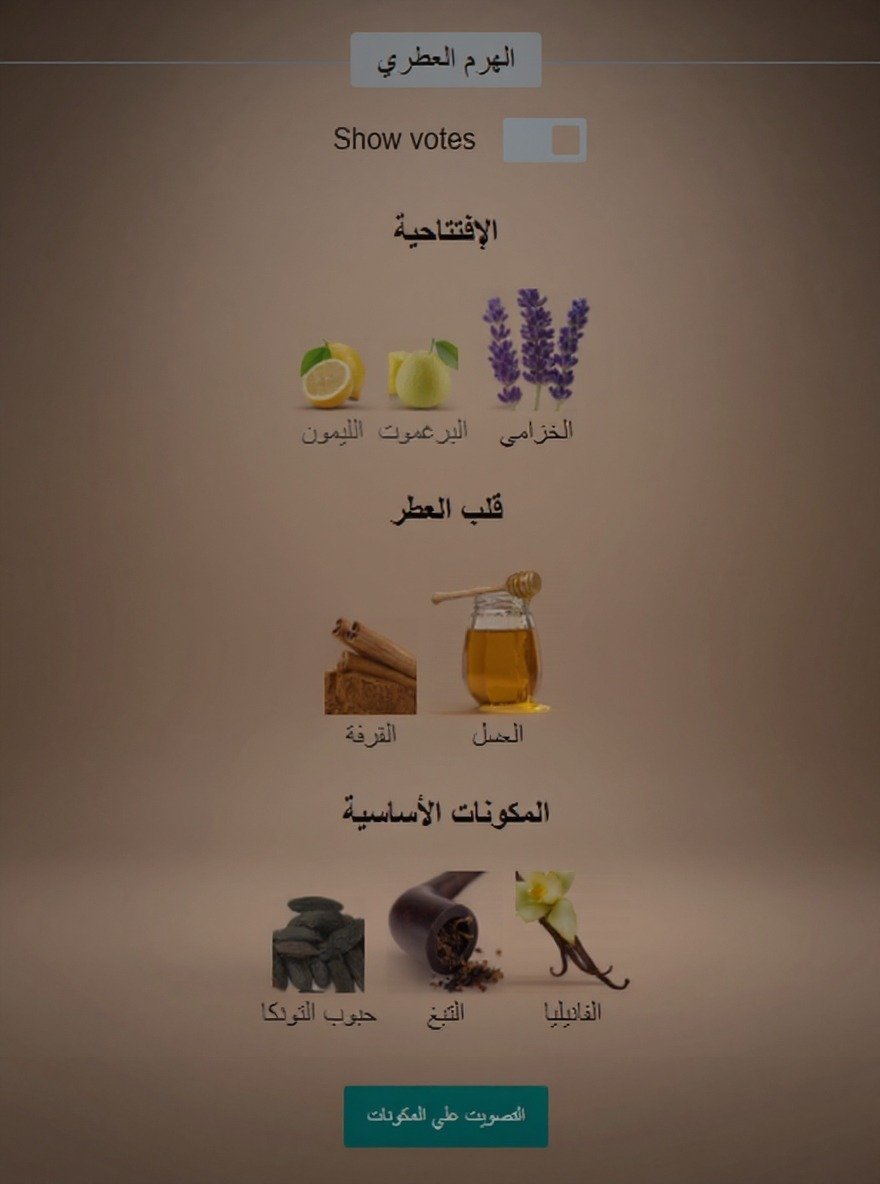The width and height of the screenshot is (880, 1184).
Task: Select the التبغ tobacco note
Action: 445,932
